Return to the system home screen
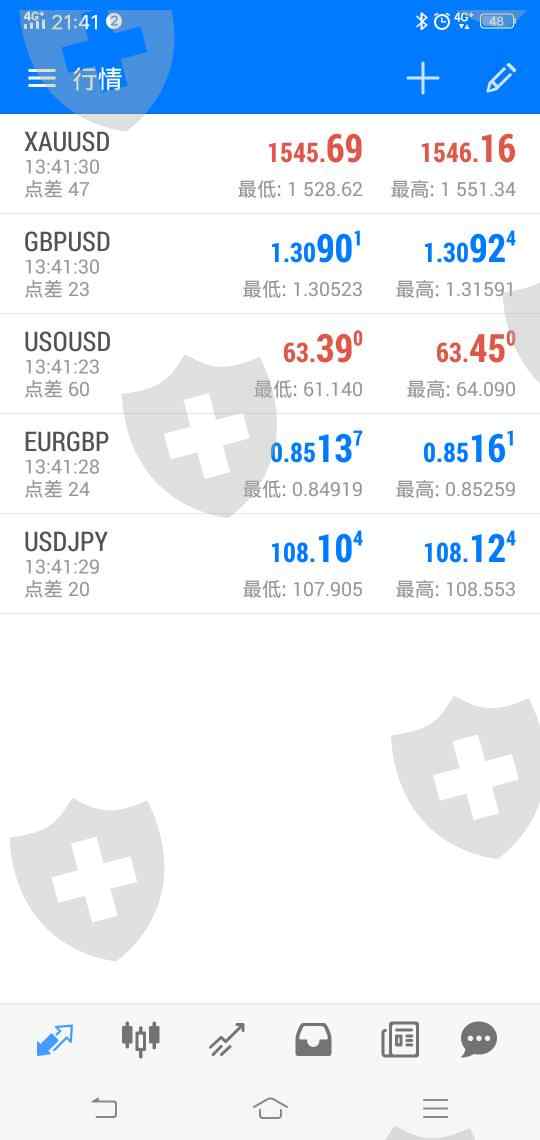Screen dimensions: 540x1140 click(270, 1108)
